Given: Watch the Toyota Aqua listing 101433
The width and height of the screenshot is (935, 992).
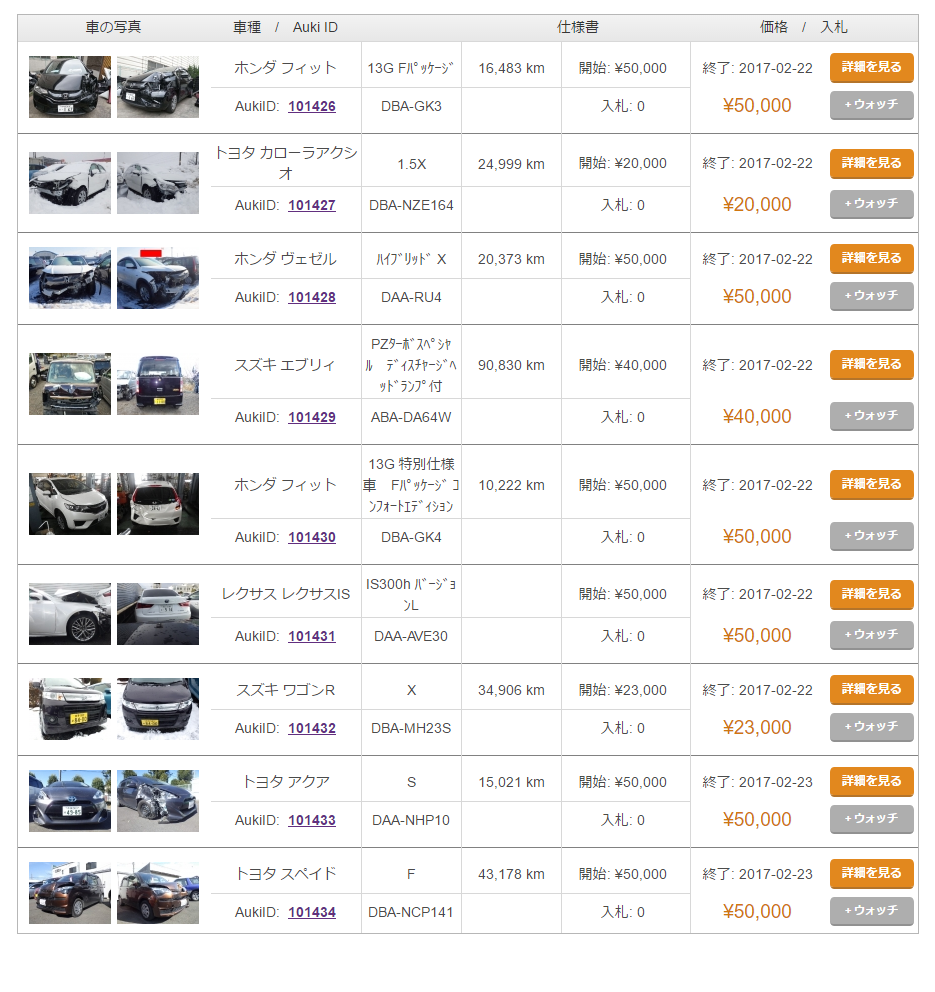Looking at the screenshot, I should pos(871,819).
